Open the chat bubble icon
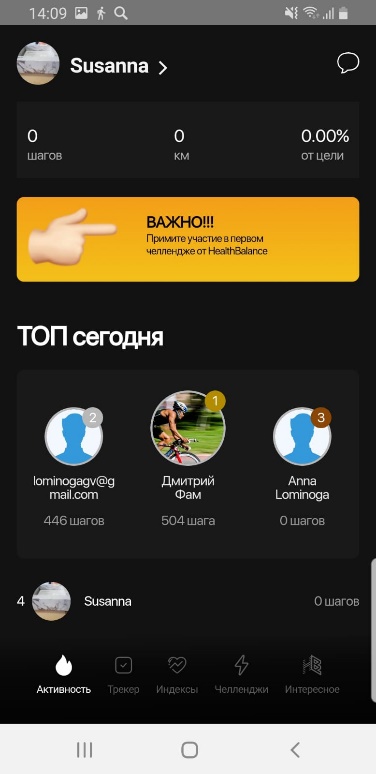The height and width of the screenshot is (774, 376). 348,63
